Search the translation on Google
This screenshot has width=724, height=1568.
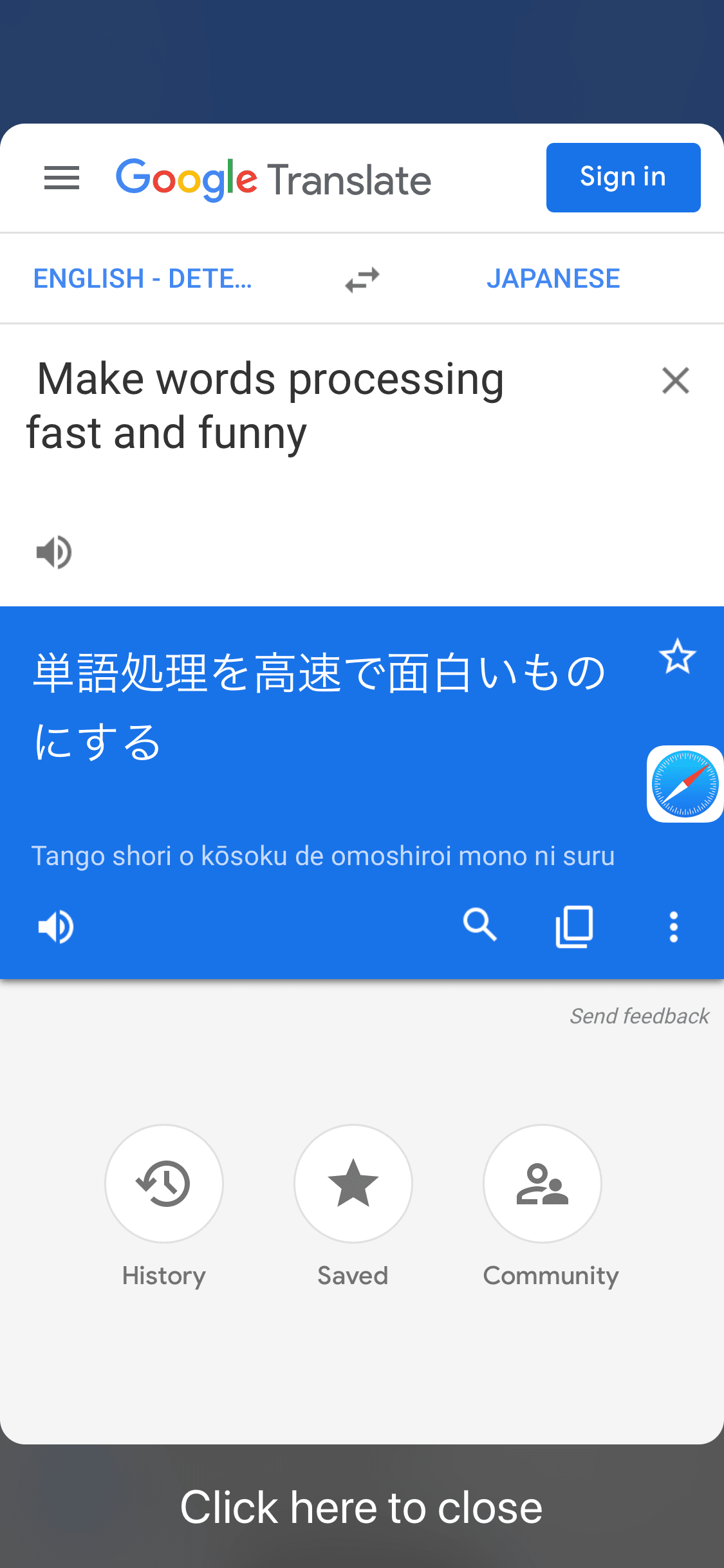point(480,926)
